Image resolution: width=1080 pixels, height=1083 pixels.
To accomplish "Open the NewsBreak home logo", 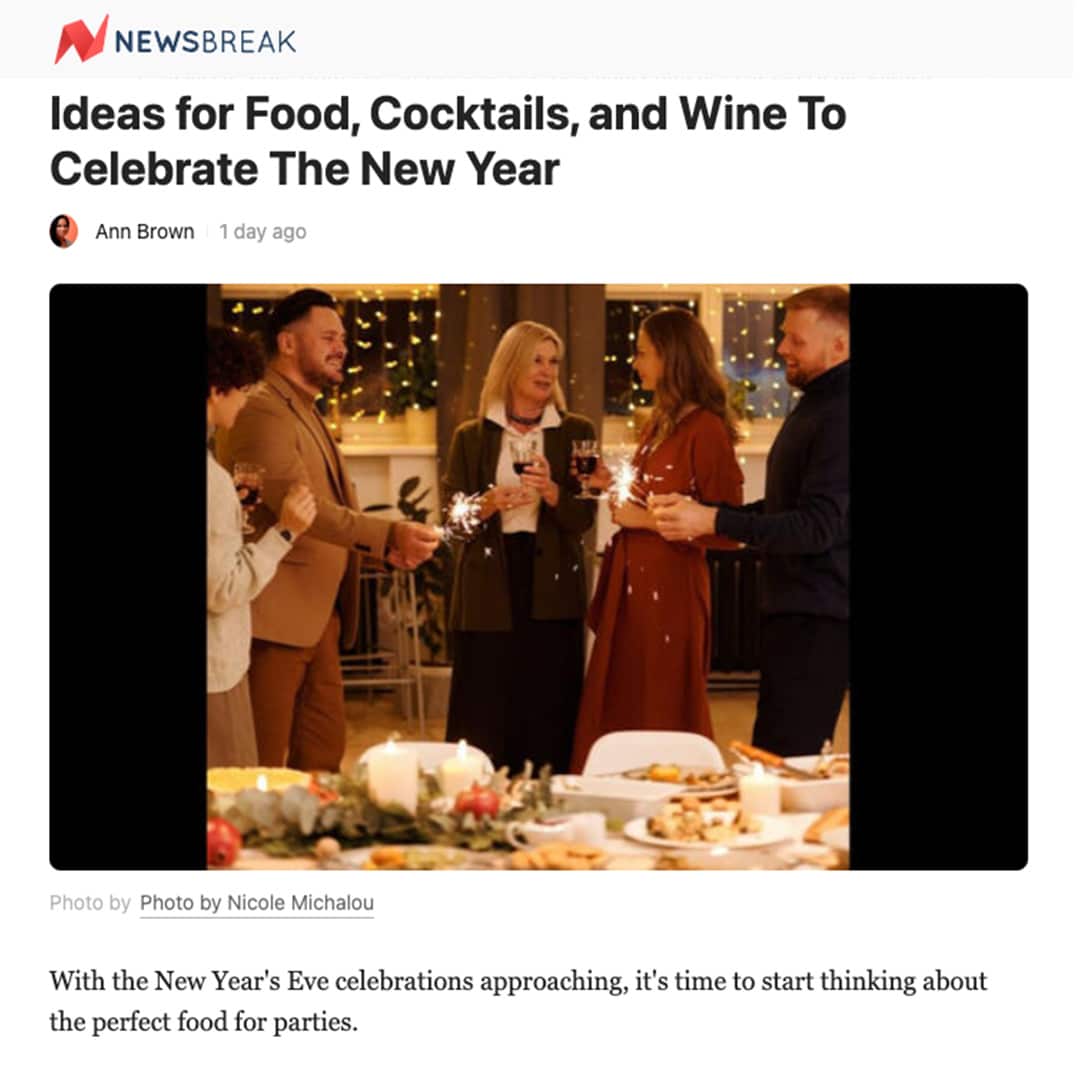I will coord(175,40).
